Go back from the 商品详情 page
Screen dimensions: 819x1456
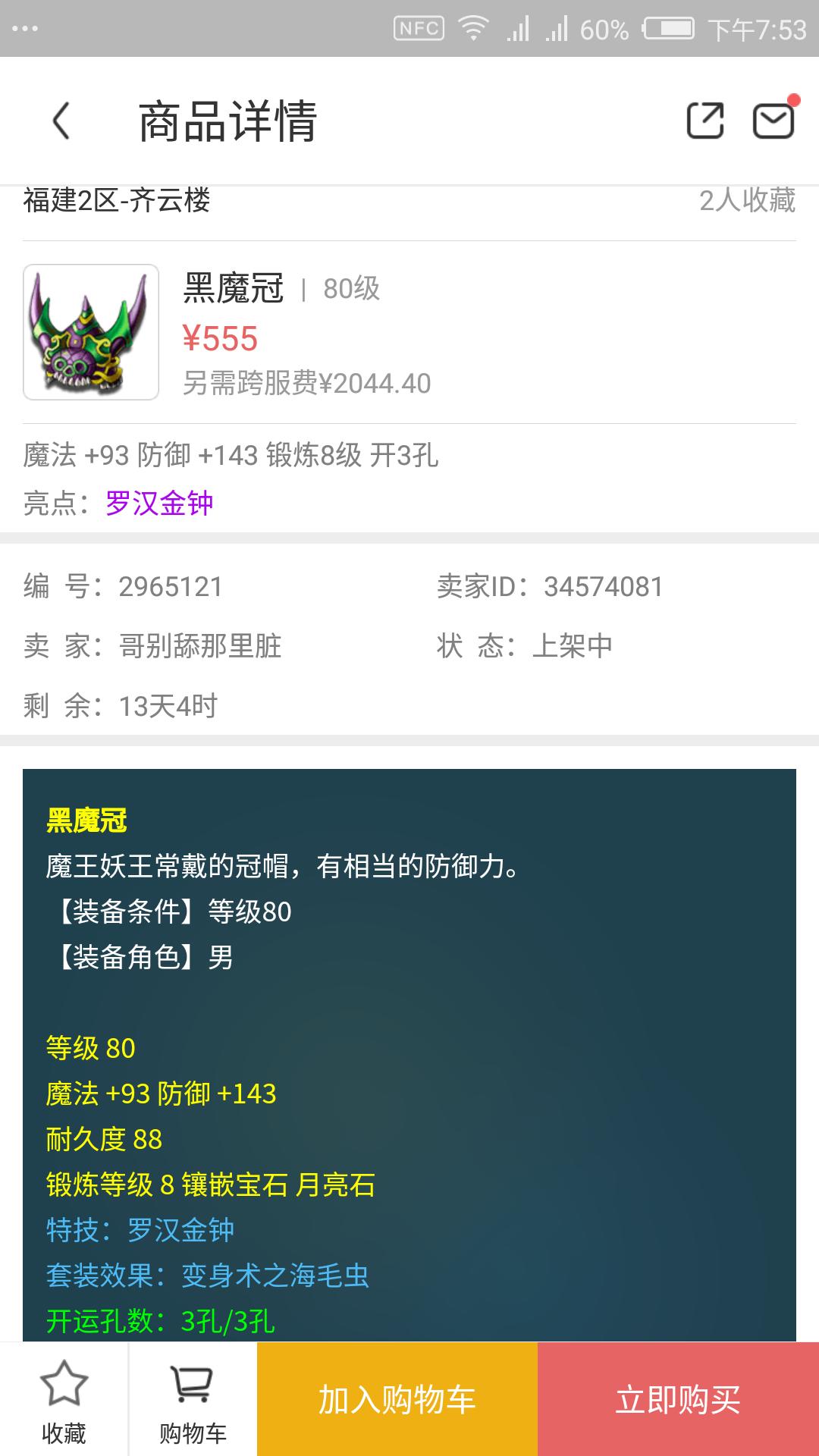coord(61,121)
